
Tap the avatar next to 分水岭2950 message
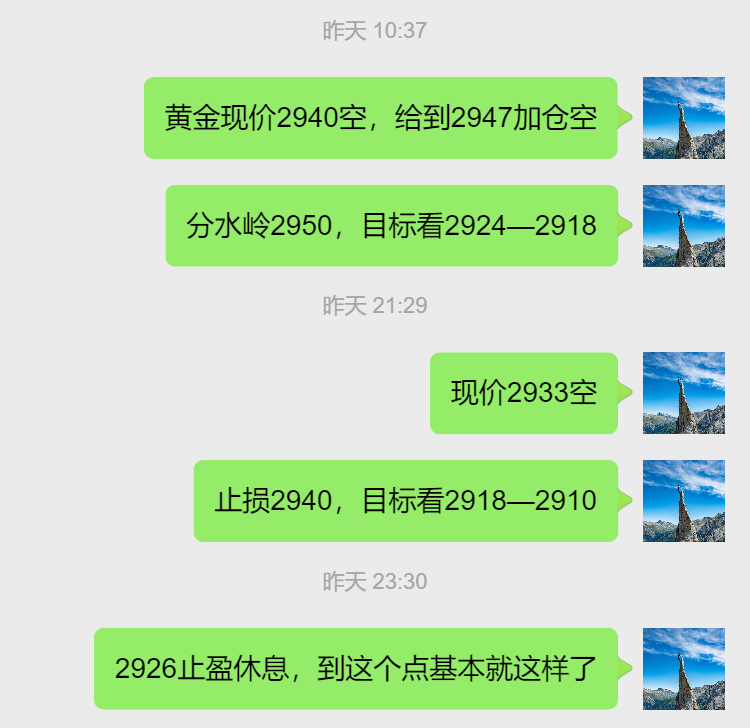click(683, 226)
